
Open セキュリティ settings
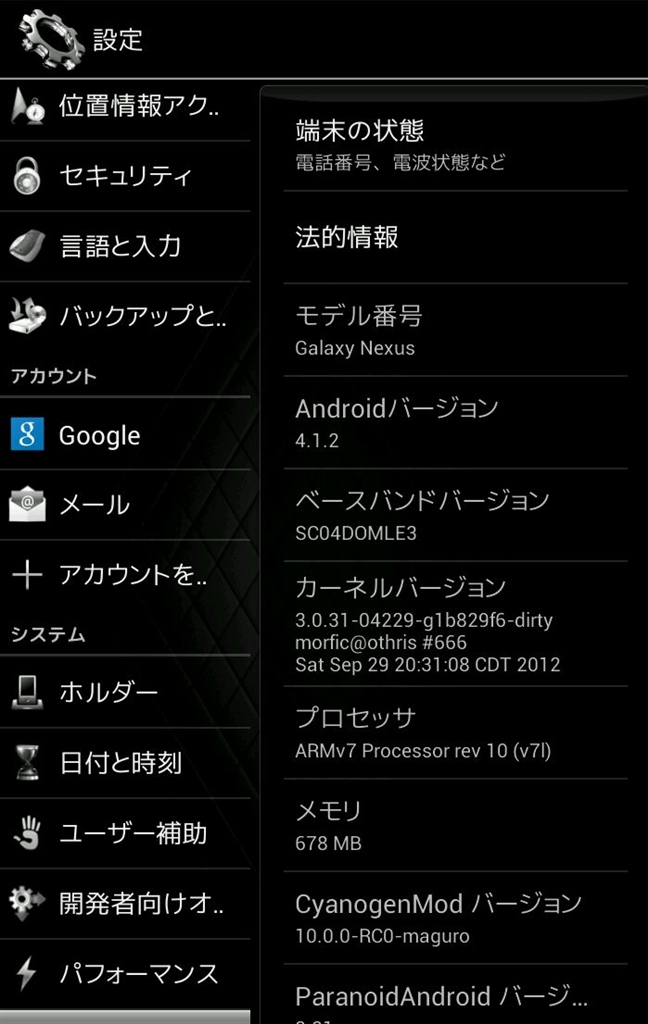pos(125,176)
